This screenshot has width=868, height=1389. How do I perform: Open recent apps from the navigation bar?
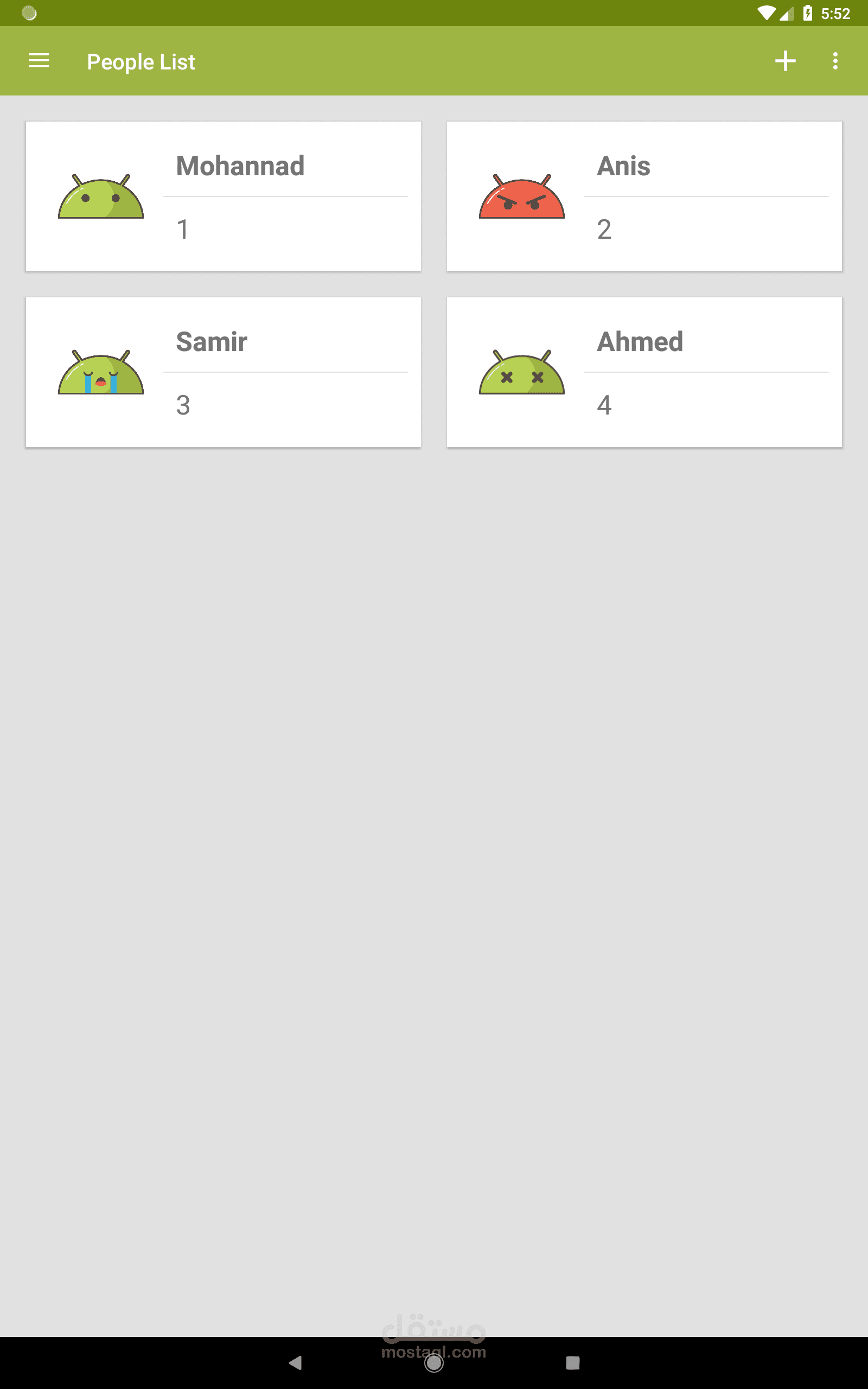pos(572,1362)
